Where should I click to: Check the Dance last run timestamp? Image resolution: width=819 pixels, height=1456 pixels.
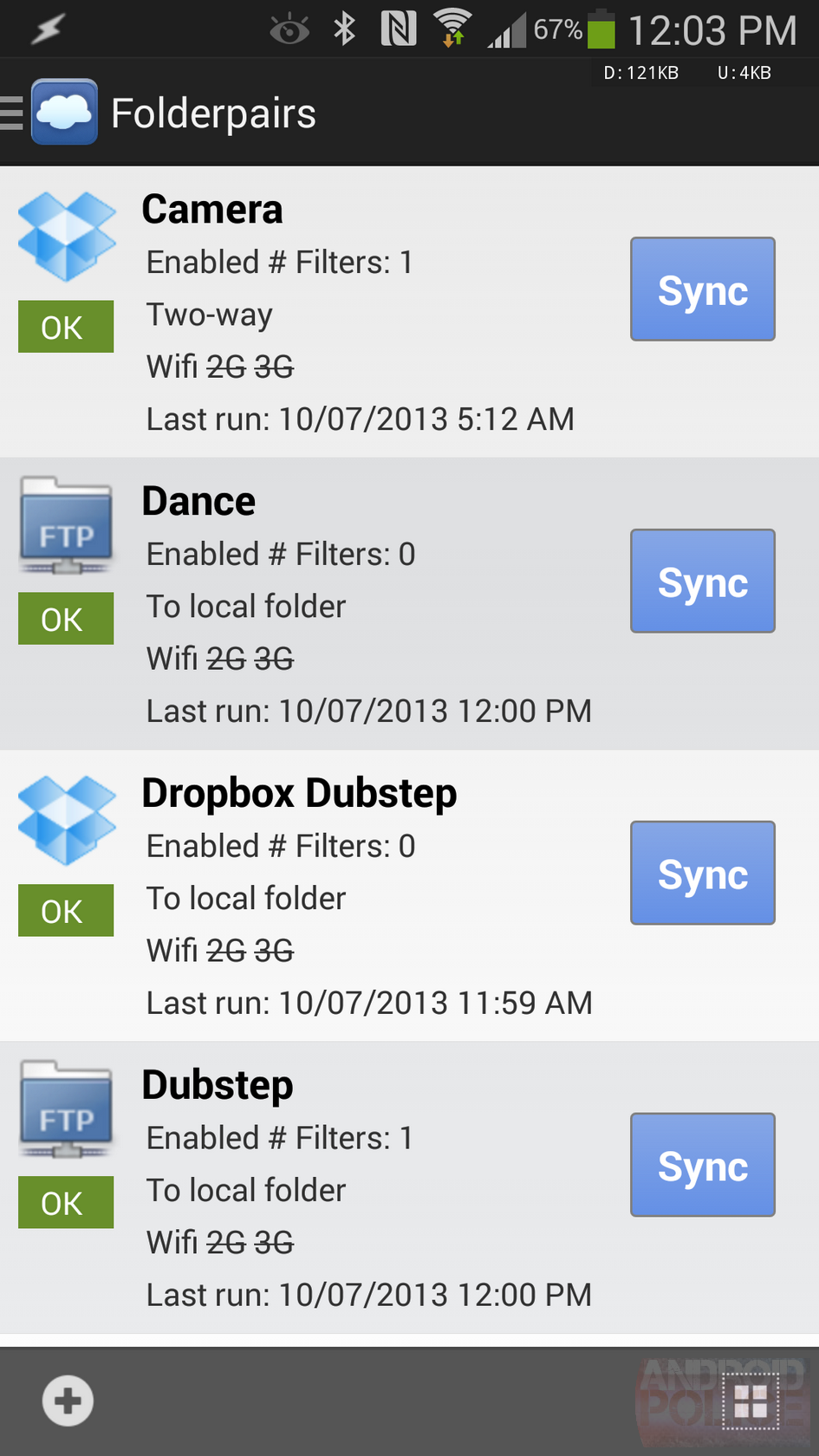click(x=368, y=711)
